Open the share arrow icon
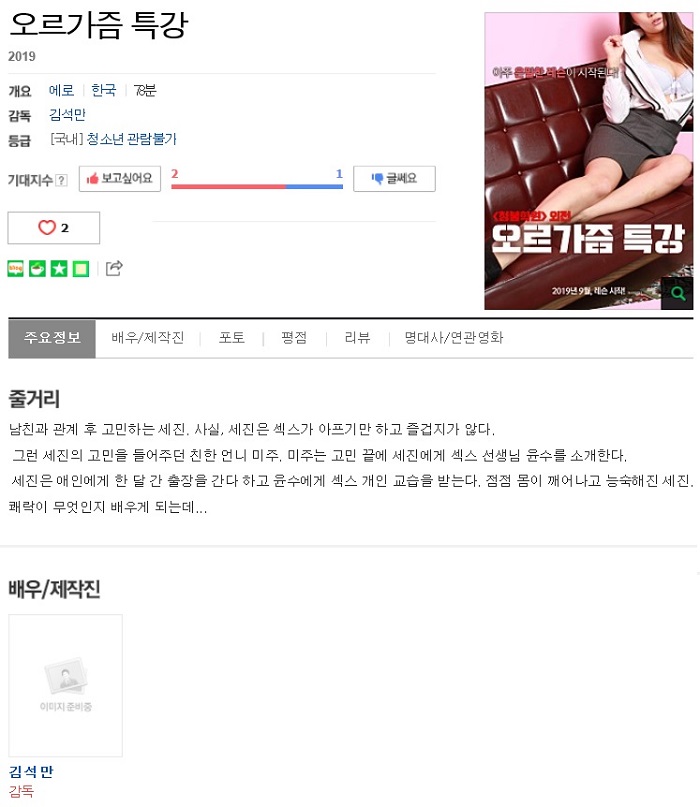Viewport: 700px width, 807px height. 114,268
